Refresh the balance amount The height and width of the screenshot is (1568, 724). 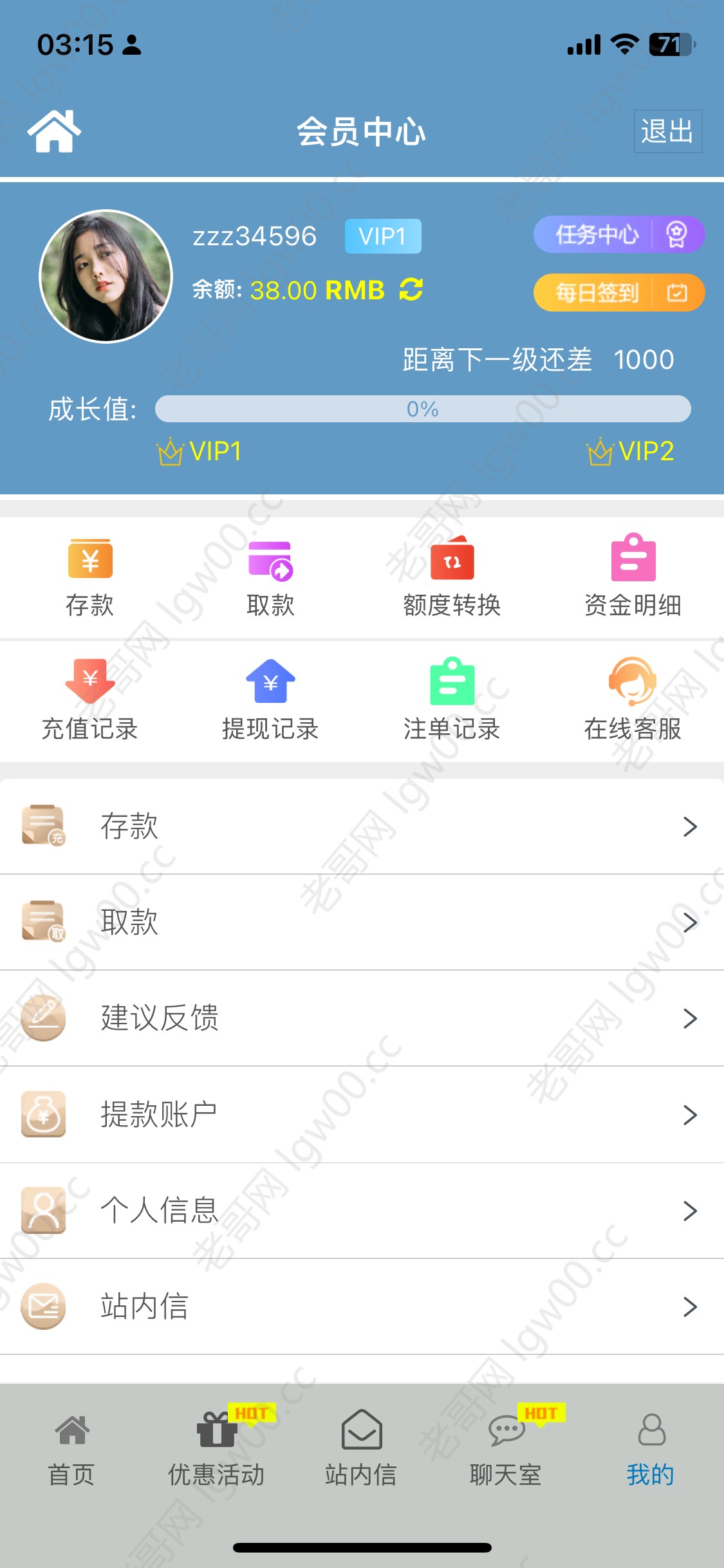pyautogui.click(x=411, y=290)
